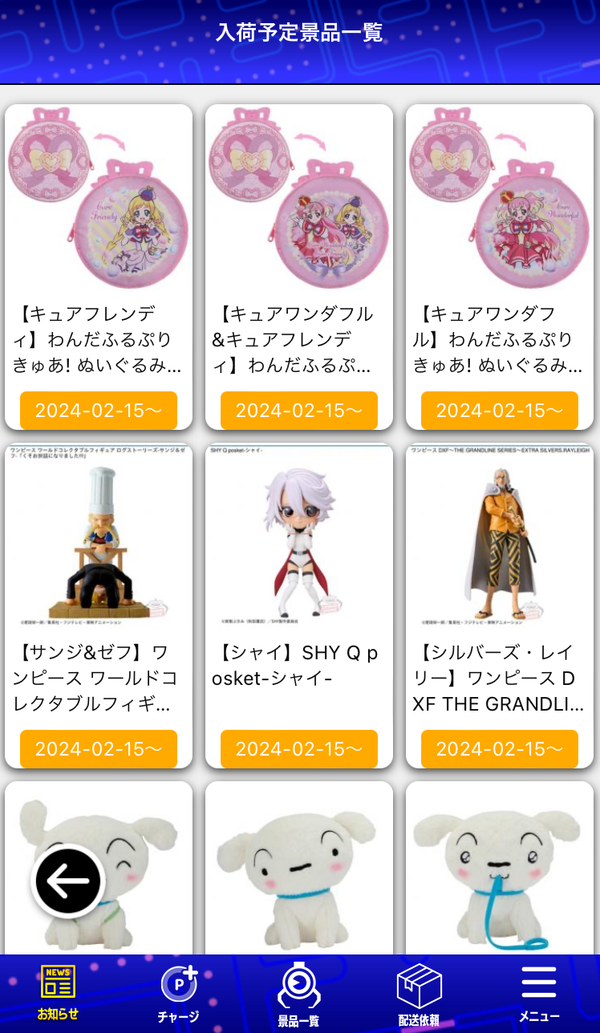View the 【キュアワンダフル】 pouch prize card
600x1033 pixels.
(499, 267)
